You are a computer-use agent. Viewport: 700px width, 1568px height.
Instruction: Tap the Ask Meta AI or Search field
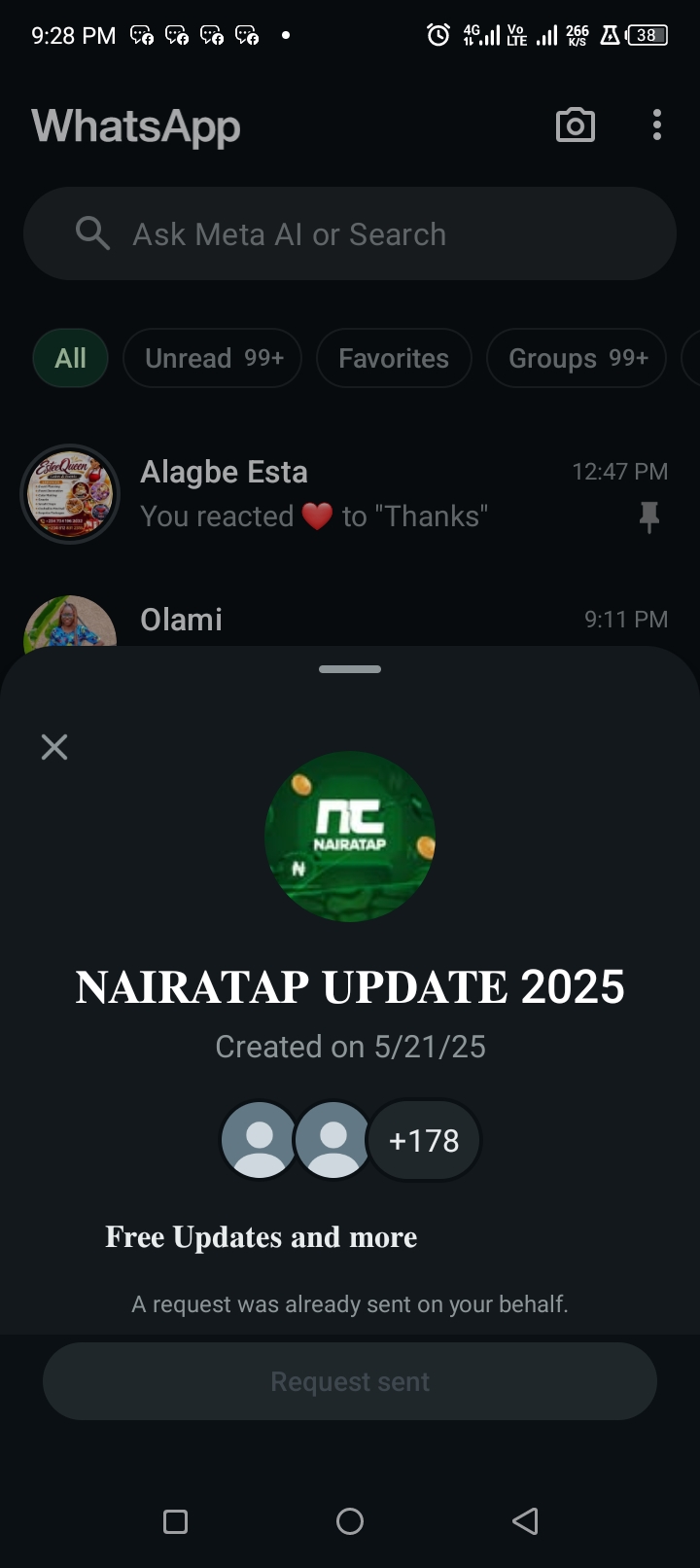click(350, 234)
